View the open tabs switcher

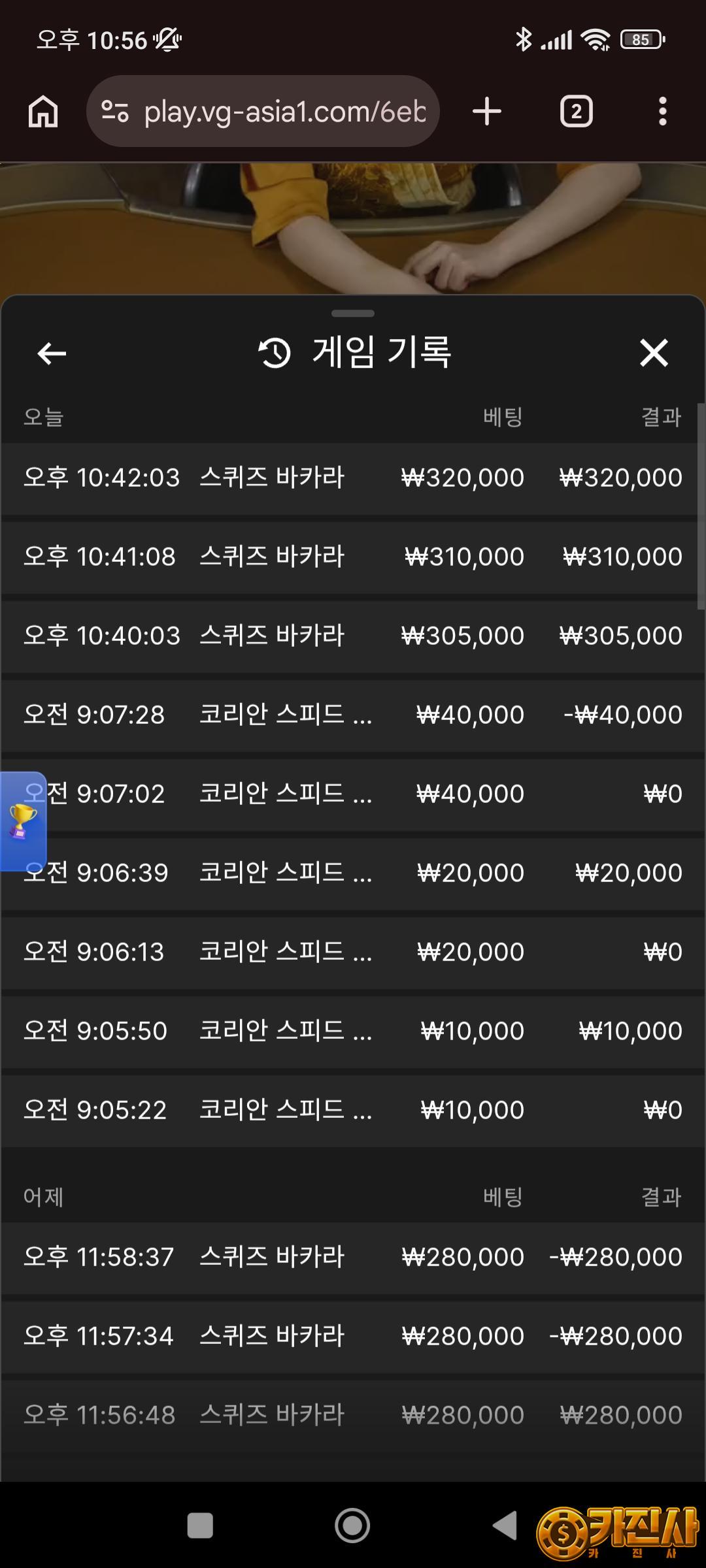click(576, 111)
